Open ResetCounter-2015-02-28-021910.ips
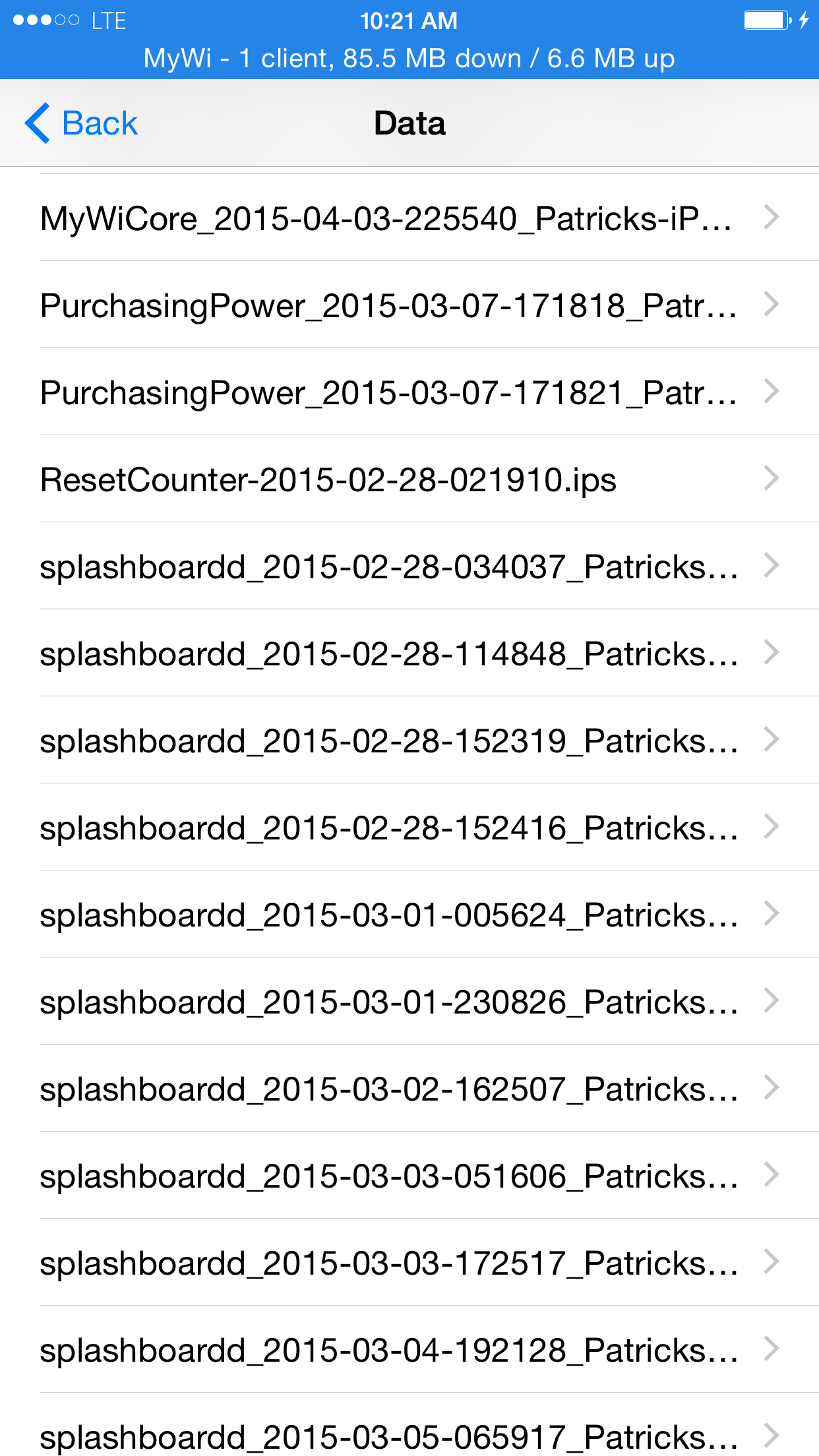 409,479
